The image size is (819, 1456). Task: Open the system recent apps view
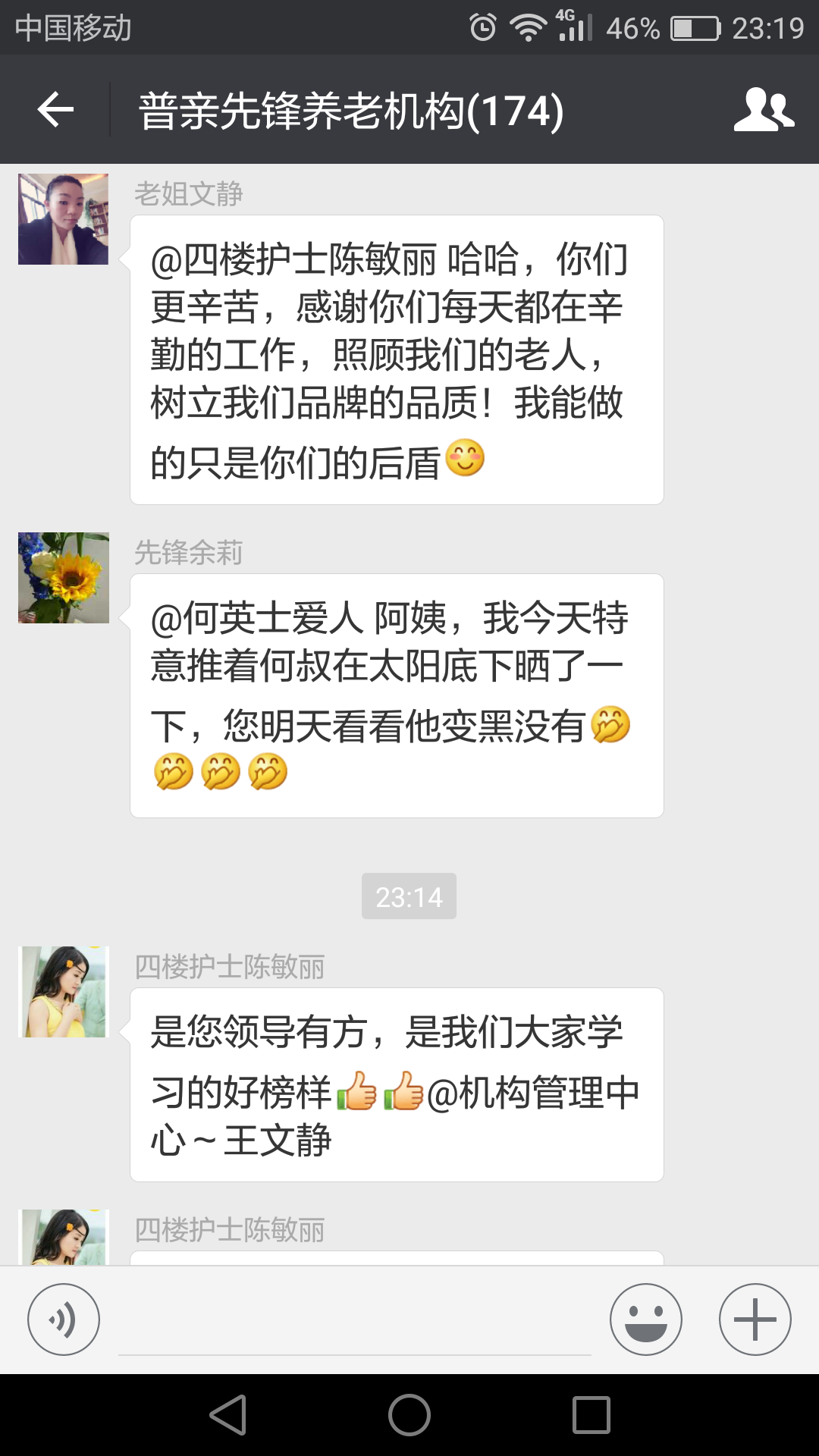tap(591, 1415)
